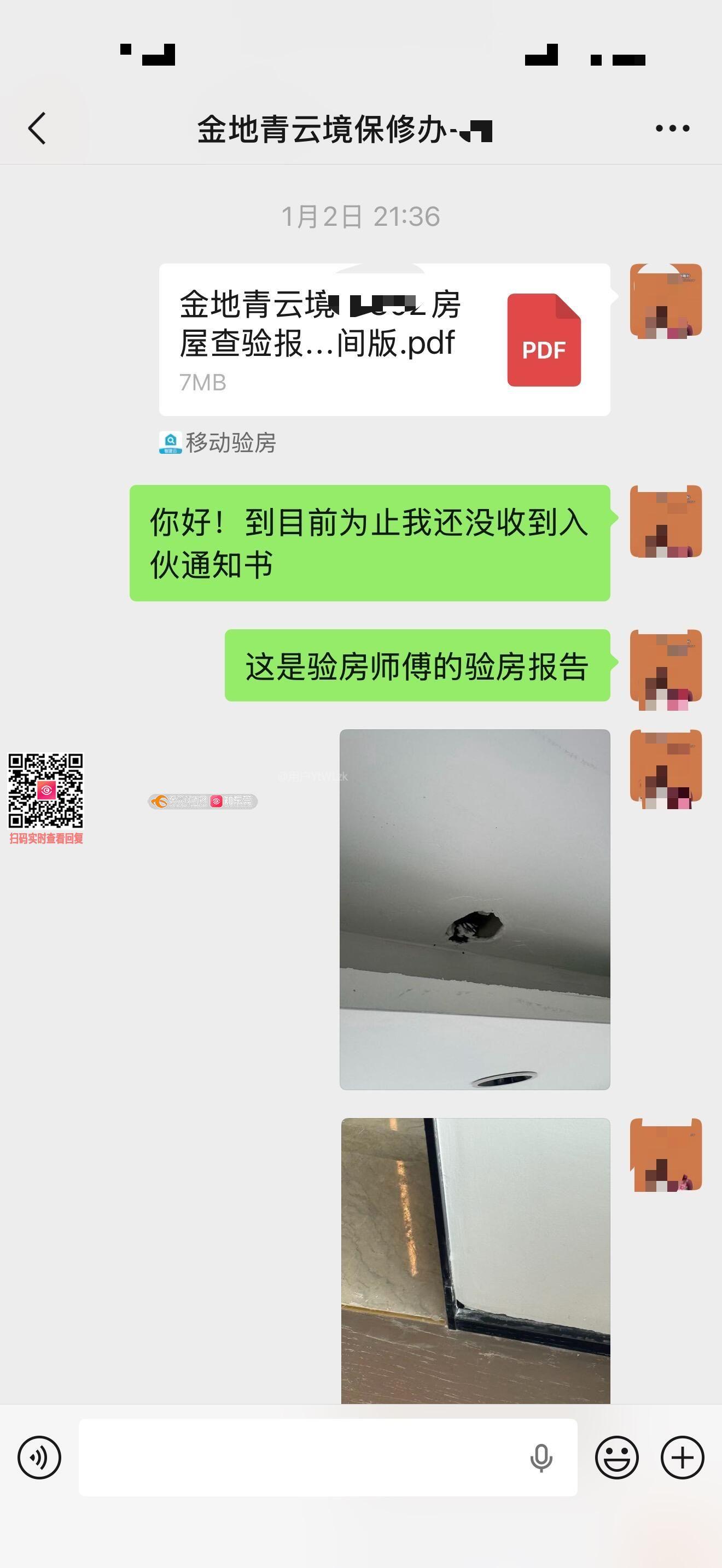Open the chat details overflow menu

(672, 128)
